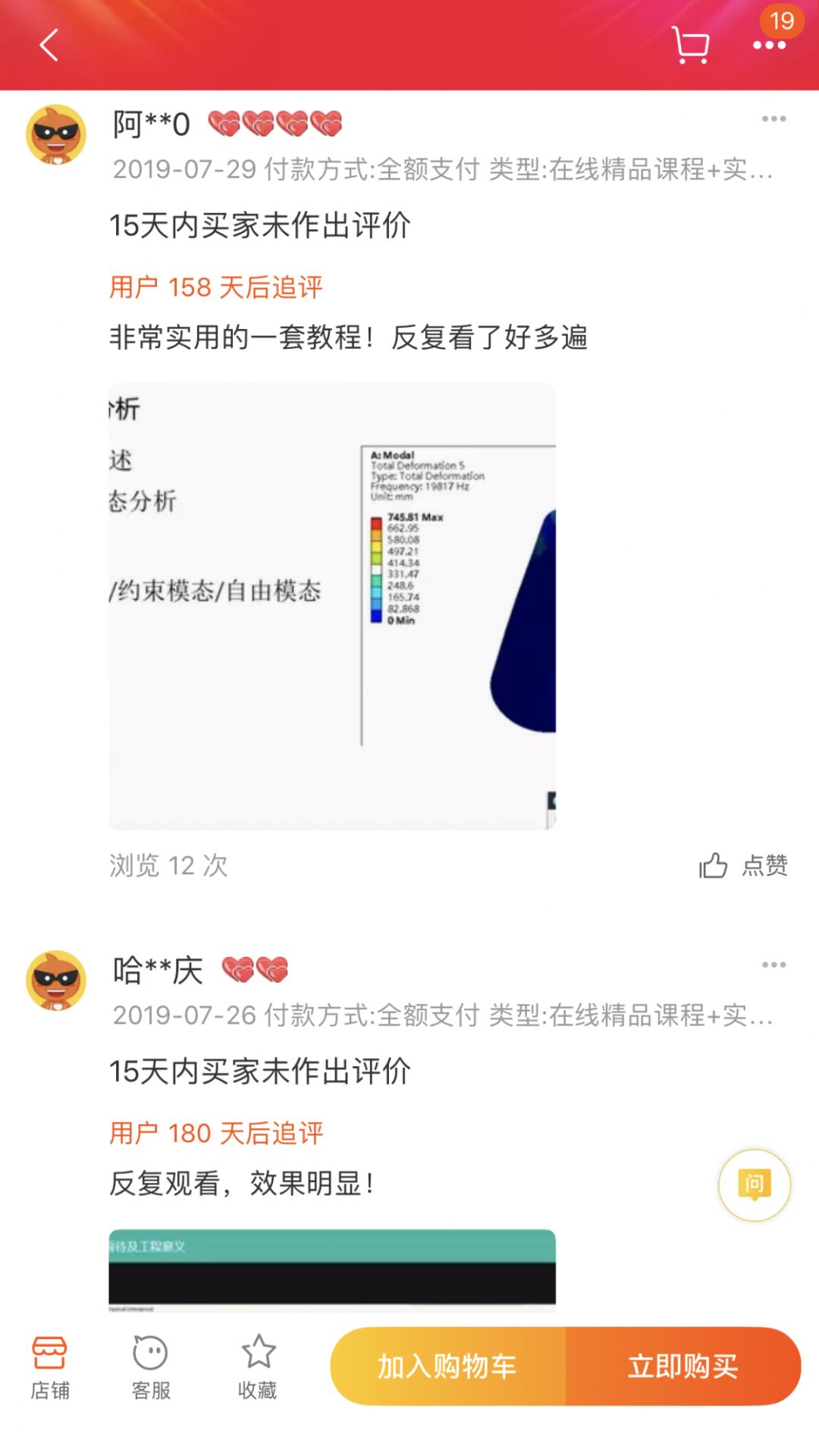The width and height of the screenshot is (819, 1456).
Task: Contact 客服 customer service
Action: click(150, 1367)
